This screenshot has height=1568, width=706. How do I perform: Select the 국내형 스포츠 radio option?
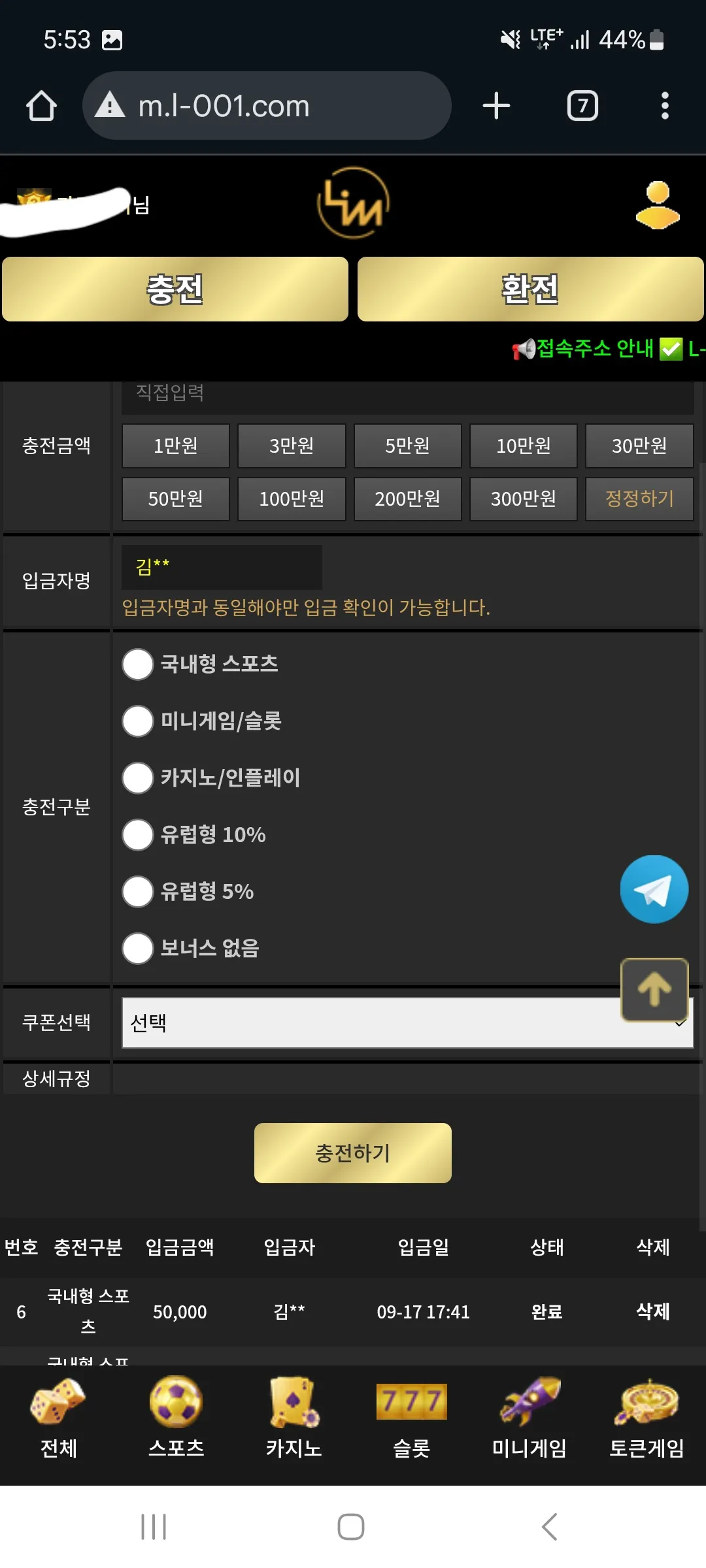138,664
